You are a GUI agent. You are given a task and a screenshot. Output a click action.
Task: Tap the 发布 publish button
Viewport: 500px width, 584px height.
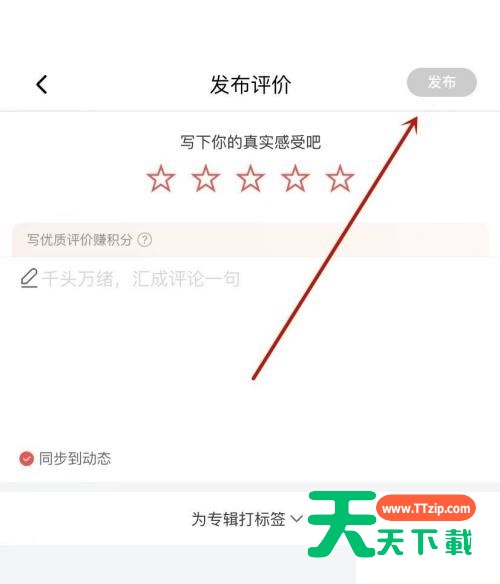point(442,82)
